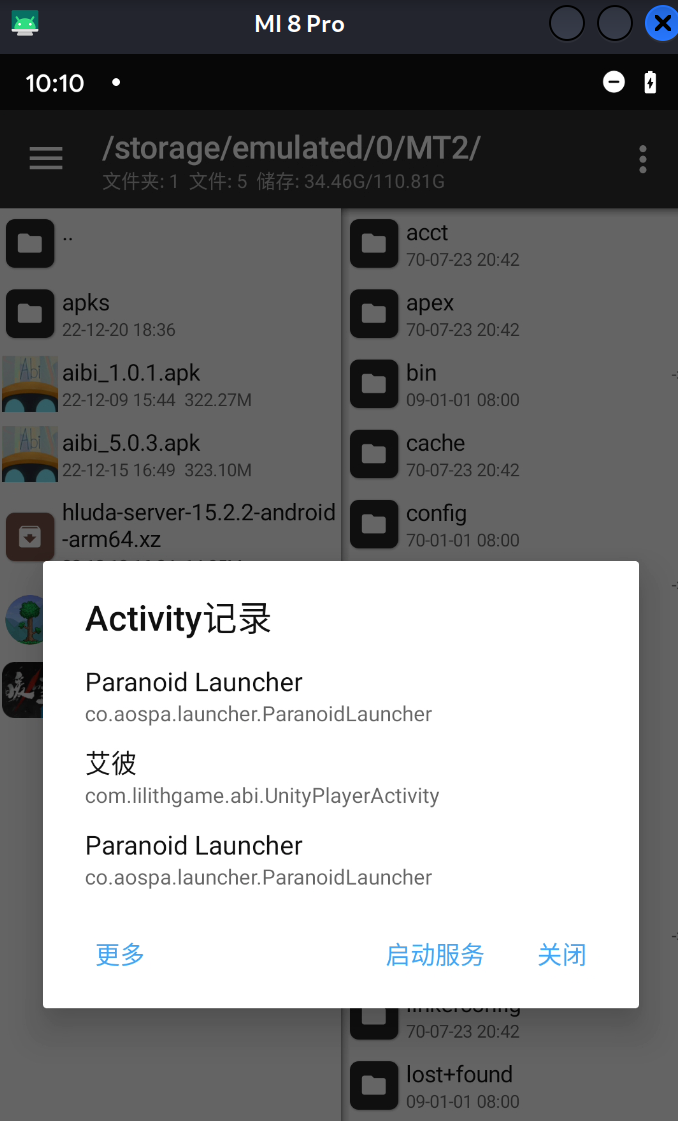Select the 艾彼 UnityPlayerActivity entry
This screenshot has width=678, height=1121.
tap(262, 779)
